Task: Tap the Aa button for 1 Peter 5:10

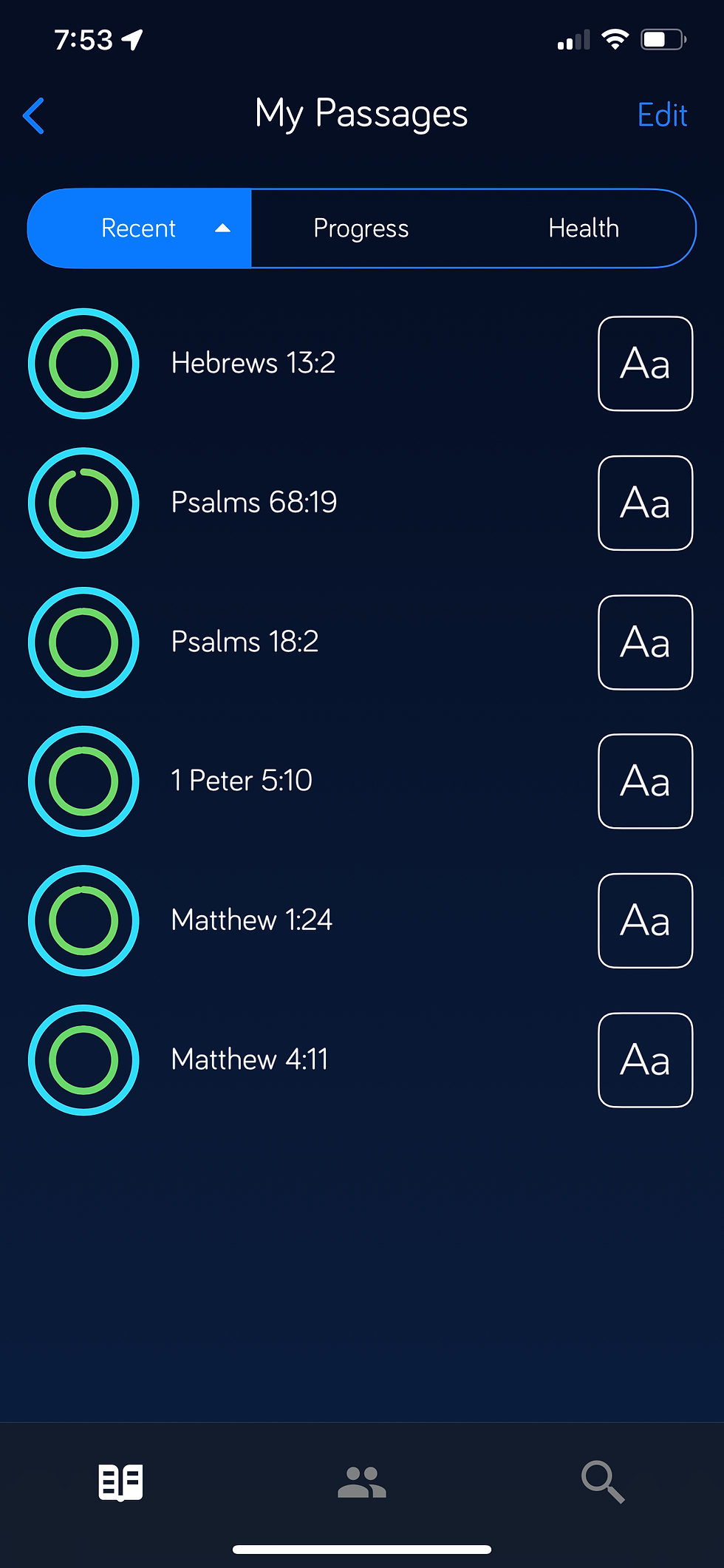Action: [645, 781]
